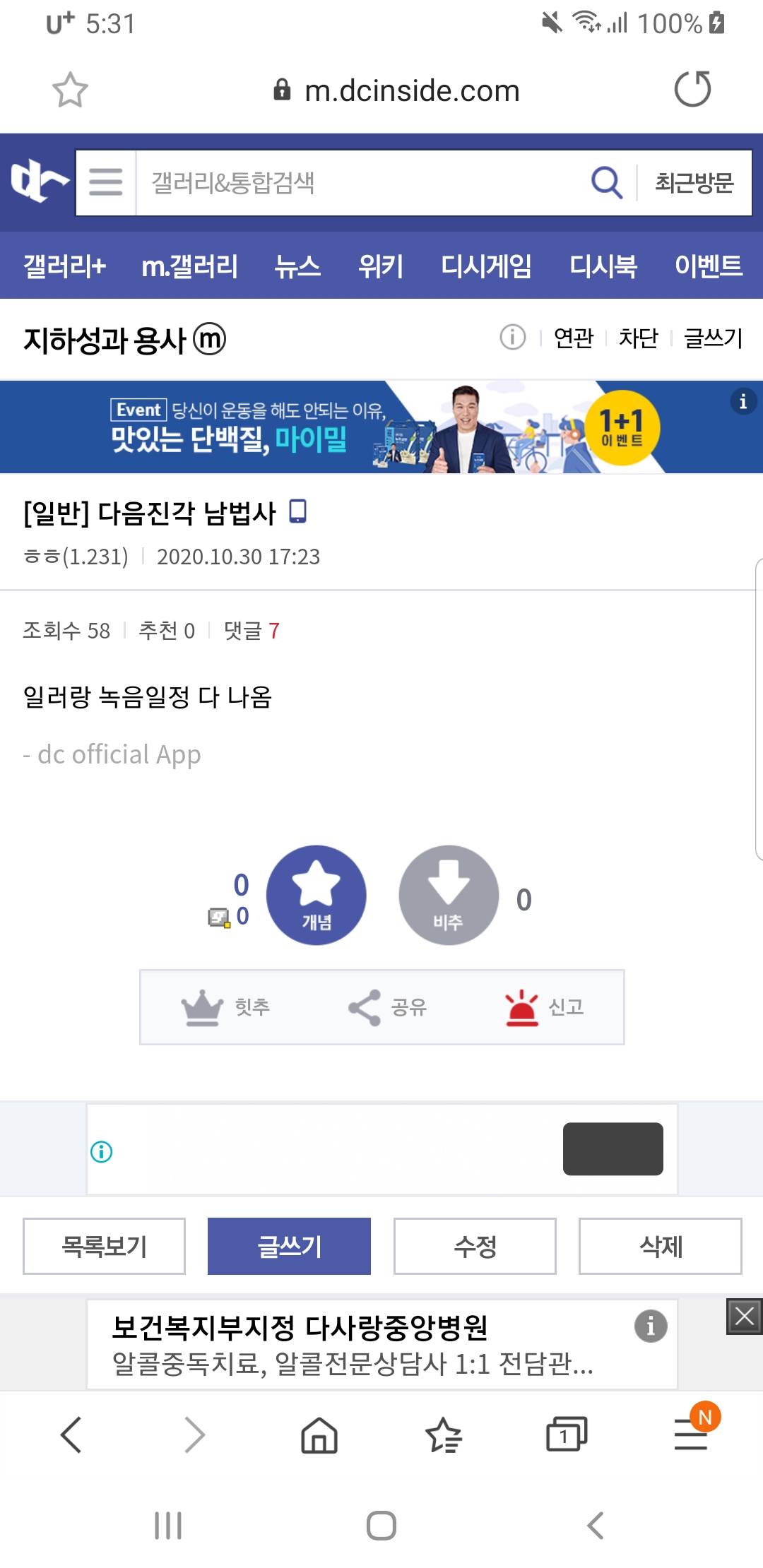The width and height of the screenshot is (763, 1568).
Task: Open the browser tabs switcher
Action: click(566, 1435)
